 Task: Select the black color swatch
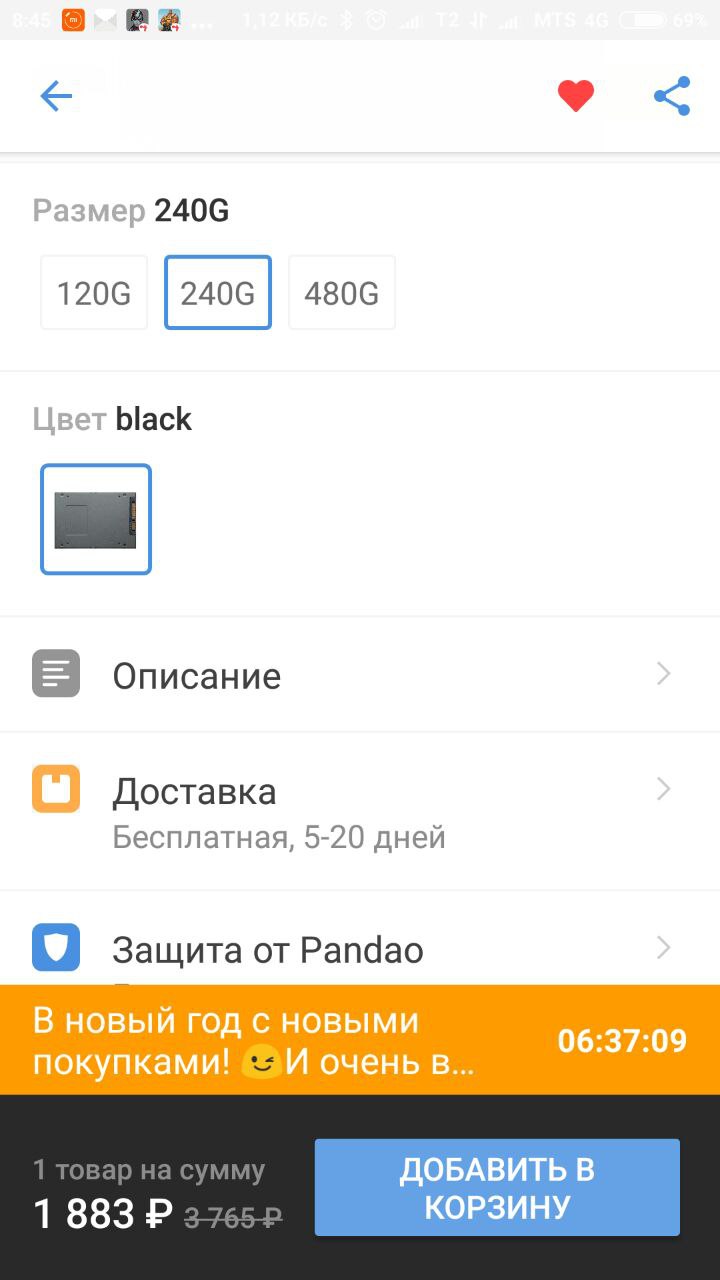(96, 519)
